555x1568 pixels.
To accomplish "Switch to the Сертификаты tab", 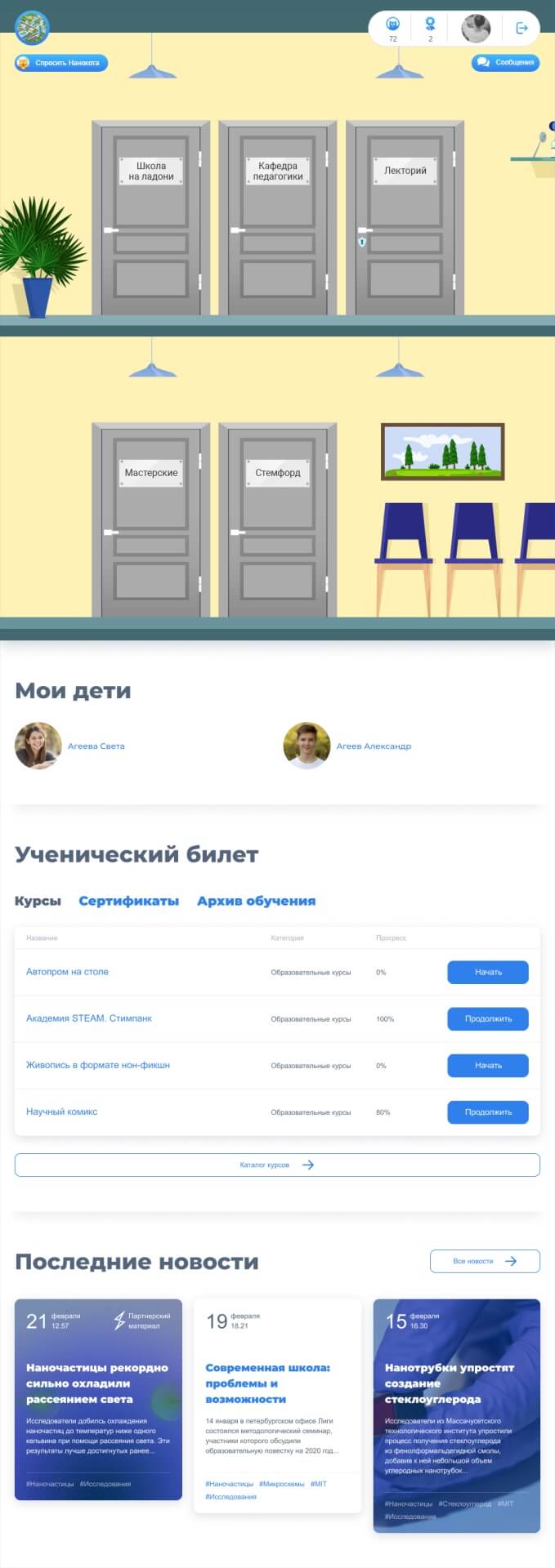I will point(128,901).
